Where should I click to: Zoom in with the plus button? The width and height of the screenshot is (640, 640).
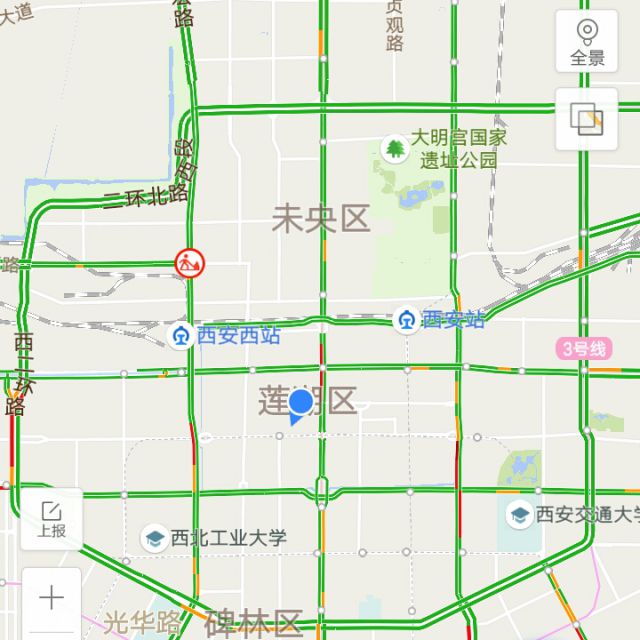tap(51, 598)
